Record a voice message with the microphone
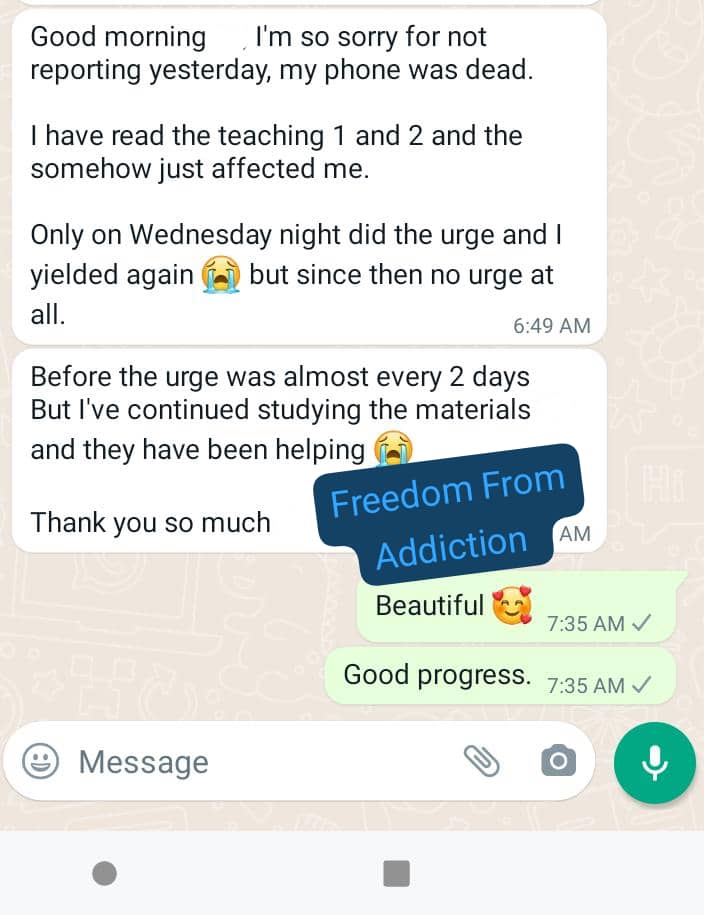 655,762
